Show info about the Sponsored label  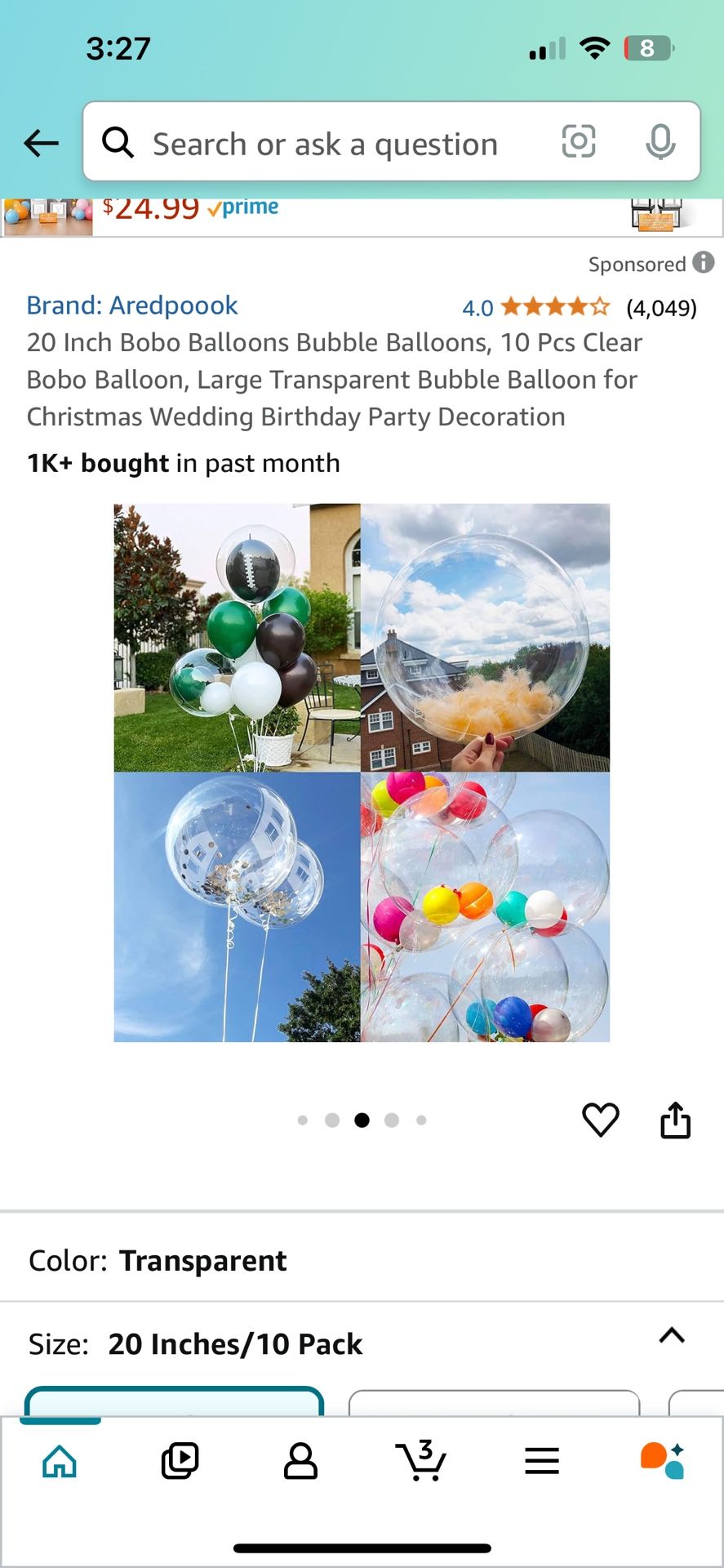[703, 263]
